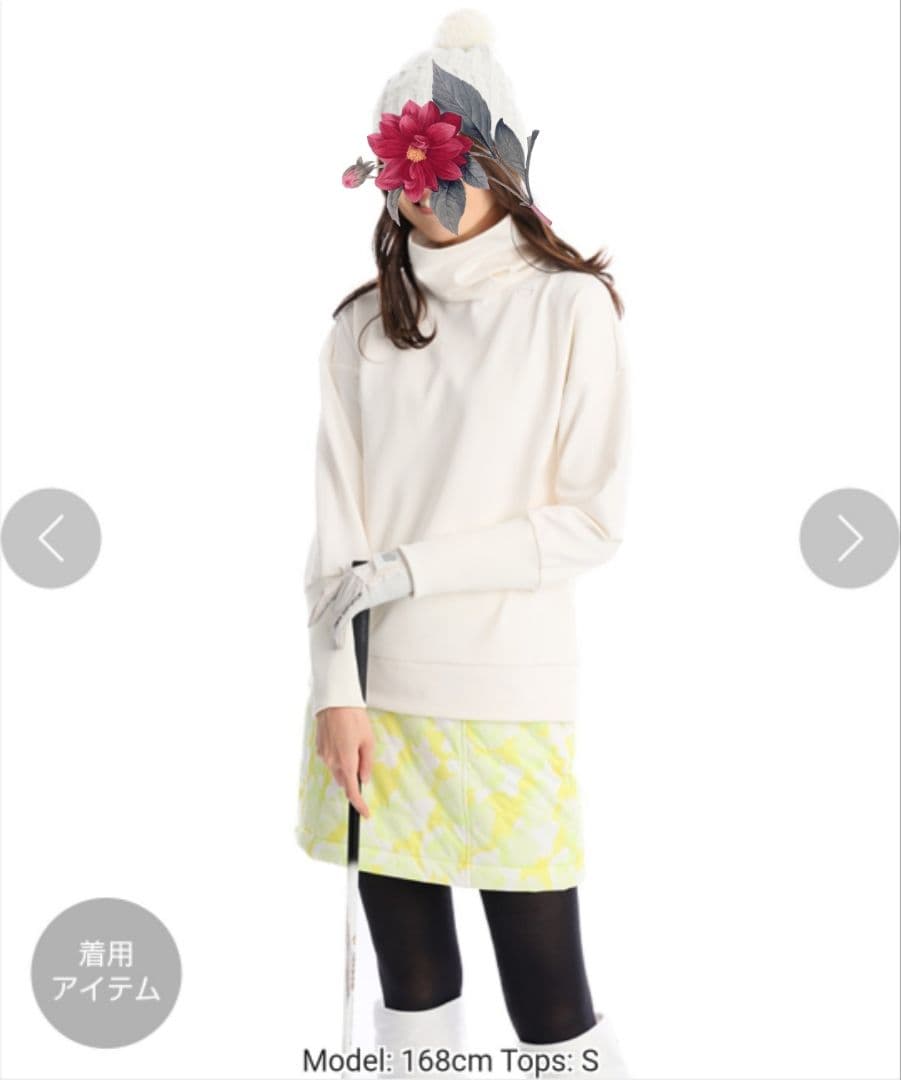The width and height of the screenshot is (901, 1080).
Task: Show the next product image
Action: point(849,539)
